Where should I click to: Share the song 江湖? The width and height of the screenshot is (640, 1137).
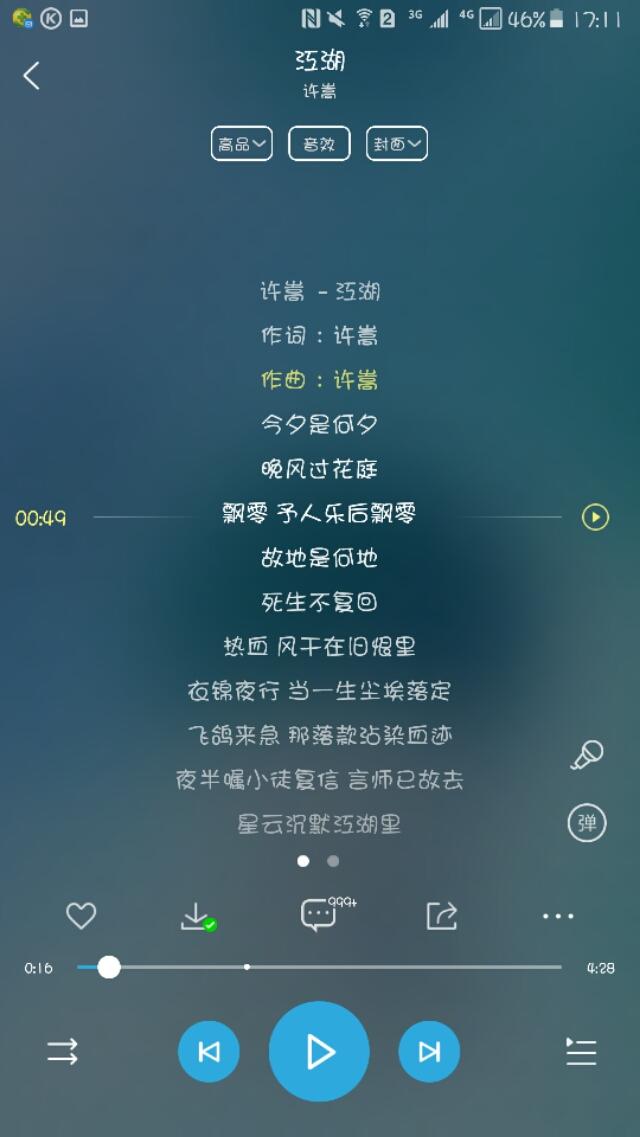coord(441,915)
